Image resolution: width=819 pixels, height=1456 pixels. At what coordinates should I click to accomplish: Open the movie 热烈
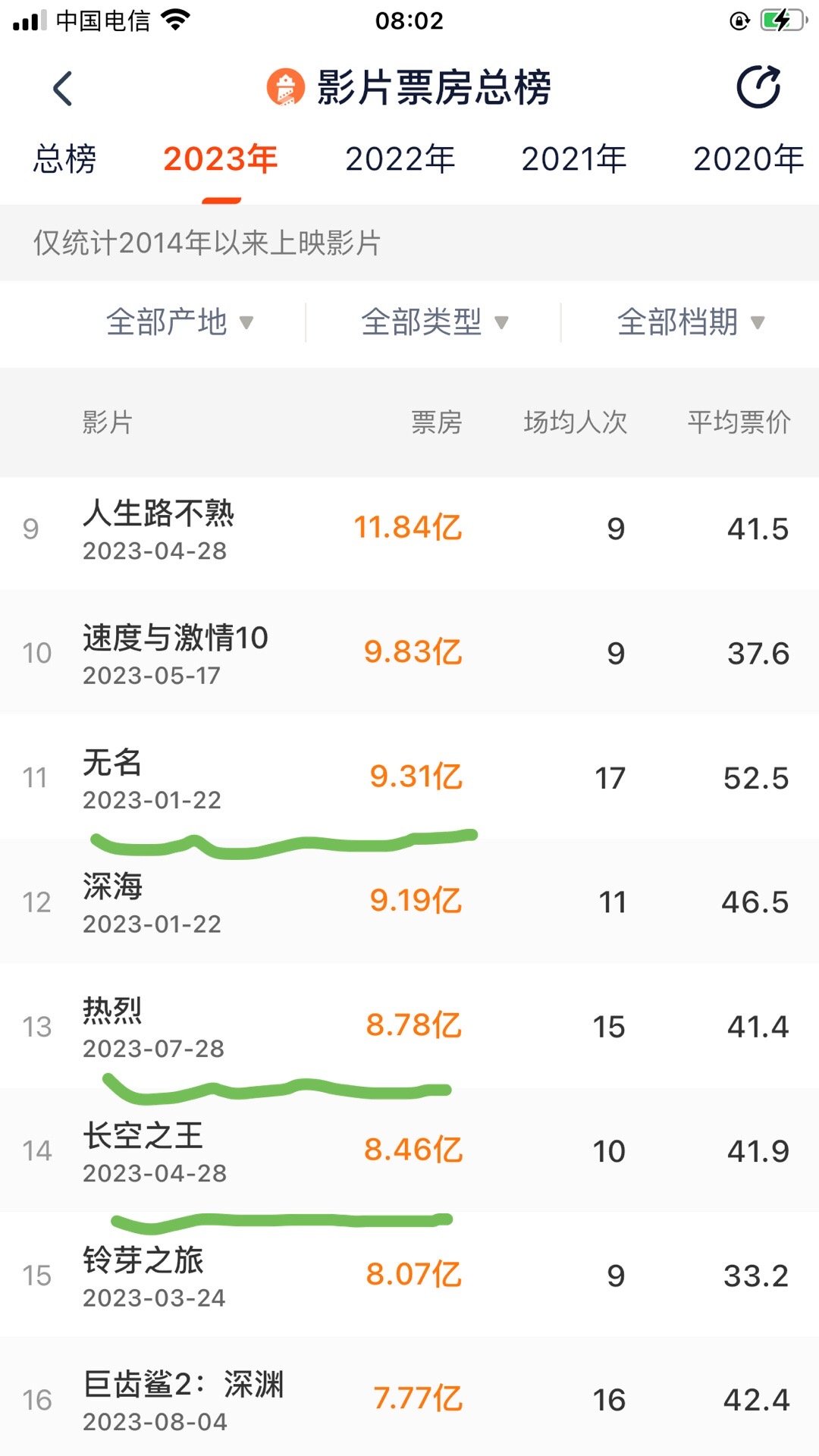409,1025
